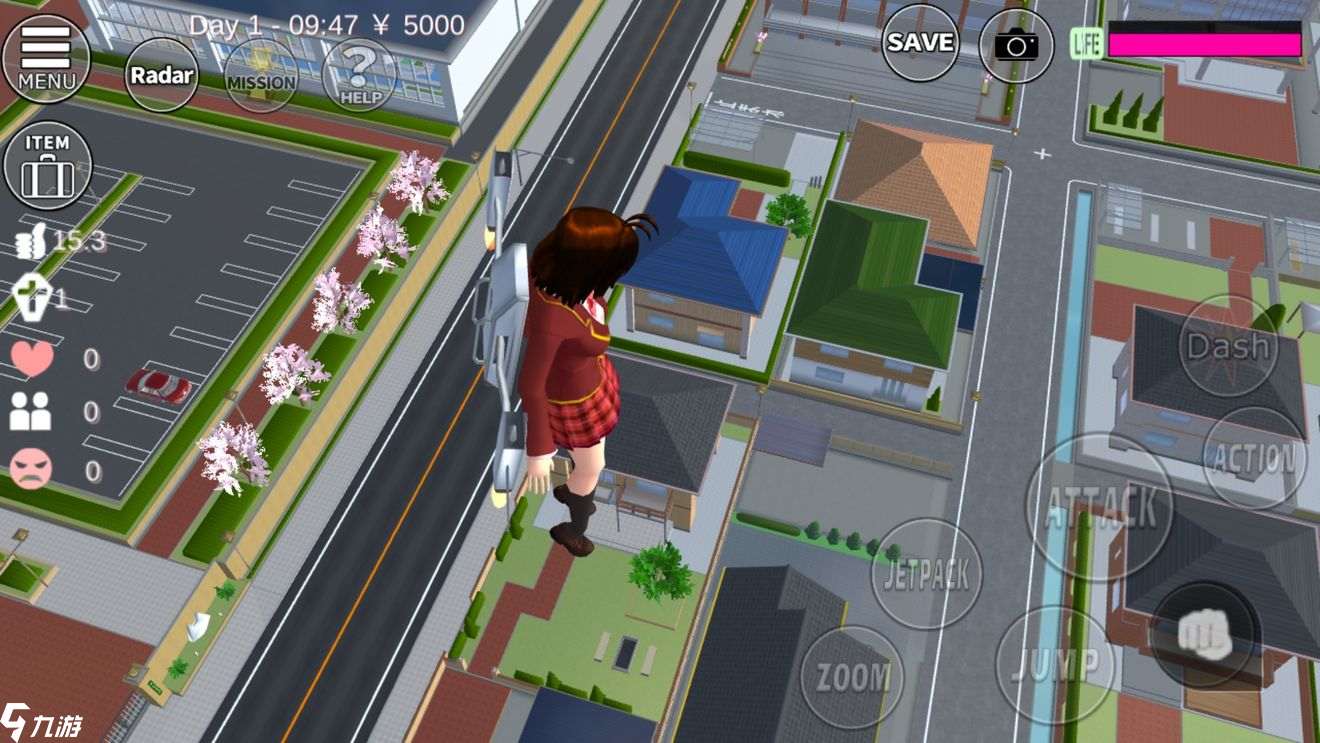Adjust view with ZOOM button
1320x743 pixels.
tap(852, 677)
